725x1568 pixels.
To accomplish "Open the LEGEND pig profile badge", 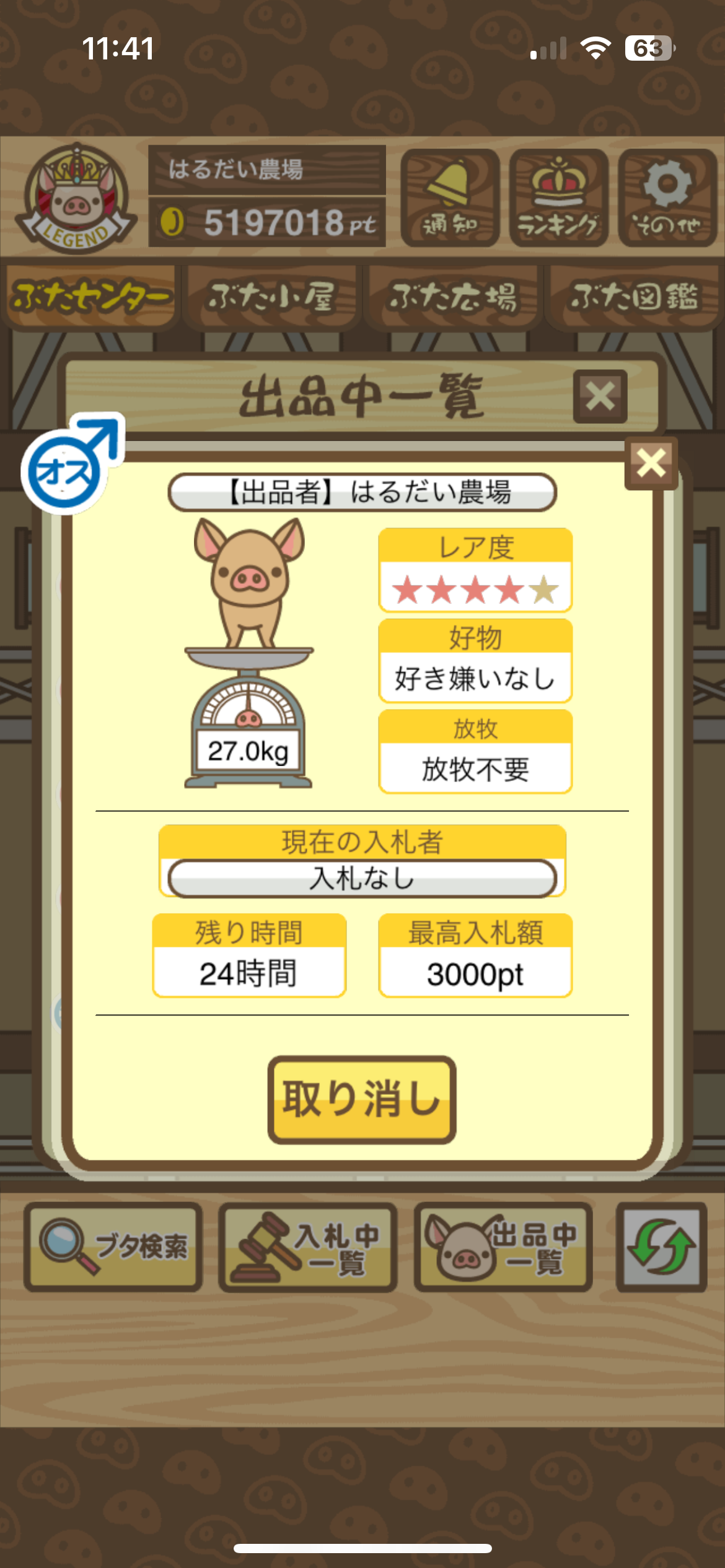I will coord(76,198).
